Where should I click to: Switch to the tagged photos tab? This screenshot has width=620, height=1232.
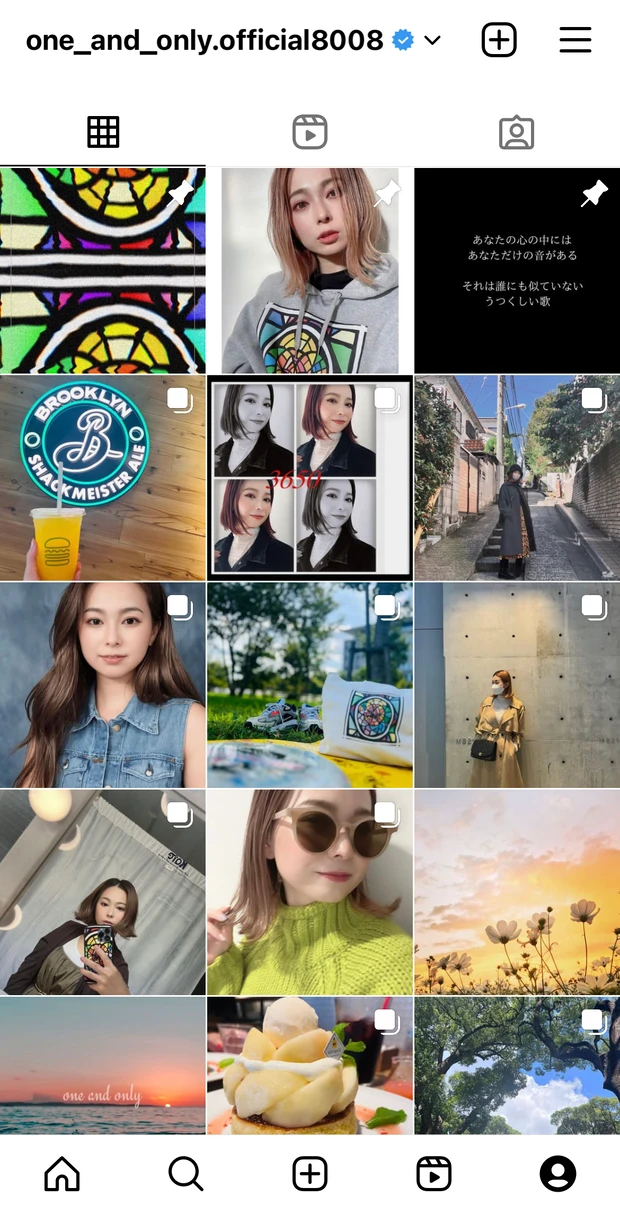click(x=516, y=132)
